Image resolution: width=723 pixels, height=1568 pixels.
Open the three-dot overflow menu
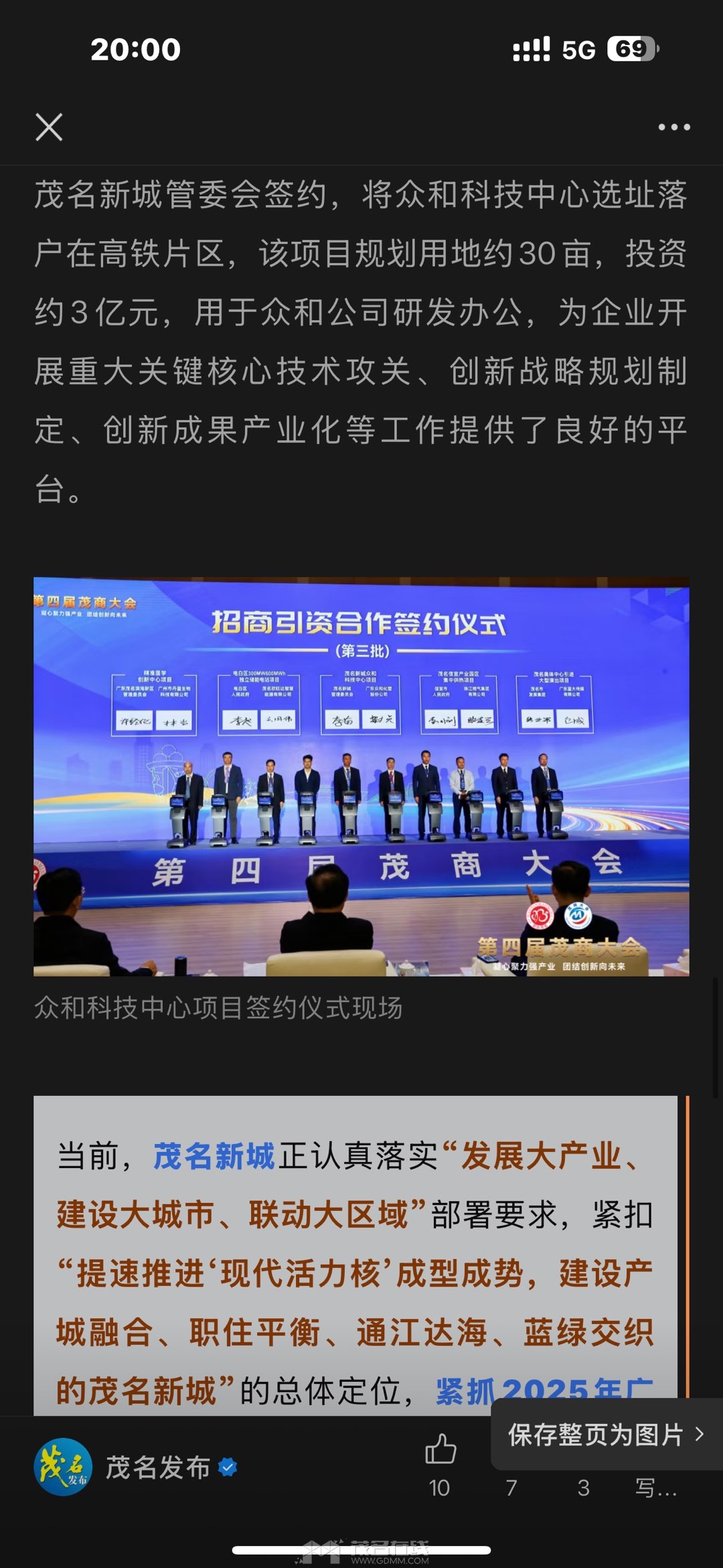pyautogui.click(x=673, y=127)
